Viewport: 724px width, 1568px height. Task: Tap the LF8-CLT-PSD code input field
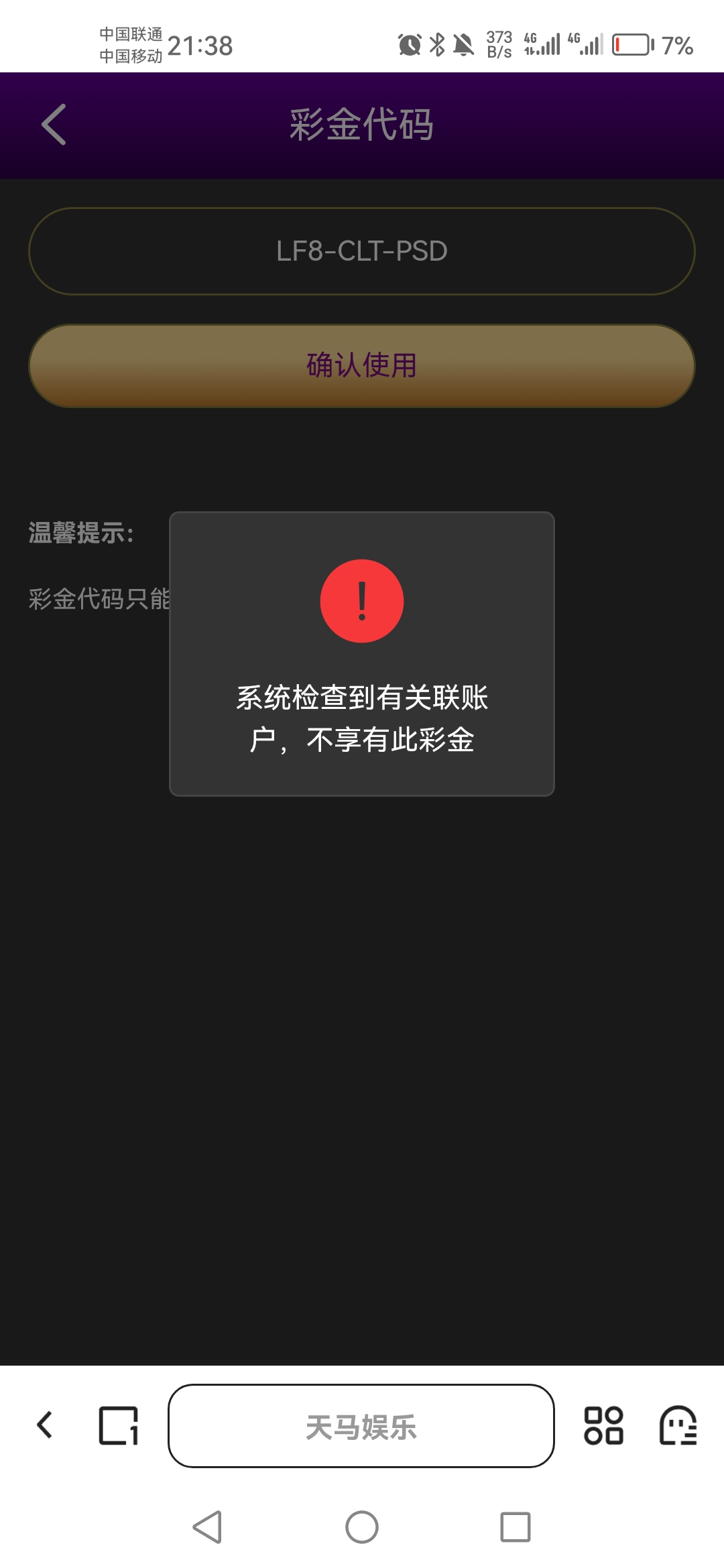pyautogui.click(x=362, y=251)
